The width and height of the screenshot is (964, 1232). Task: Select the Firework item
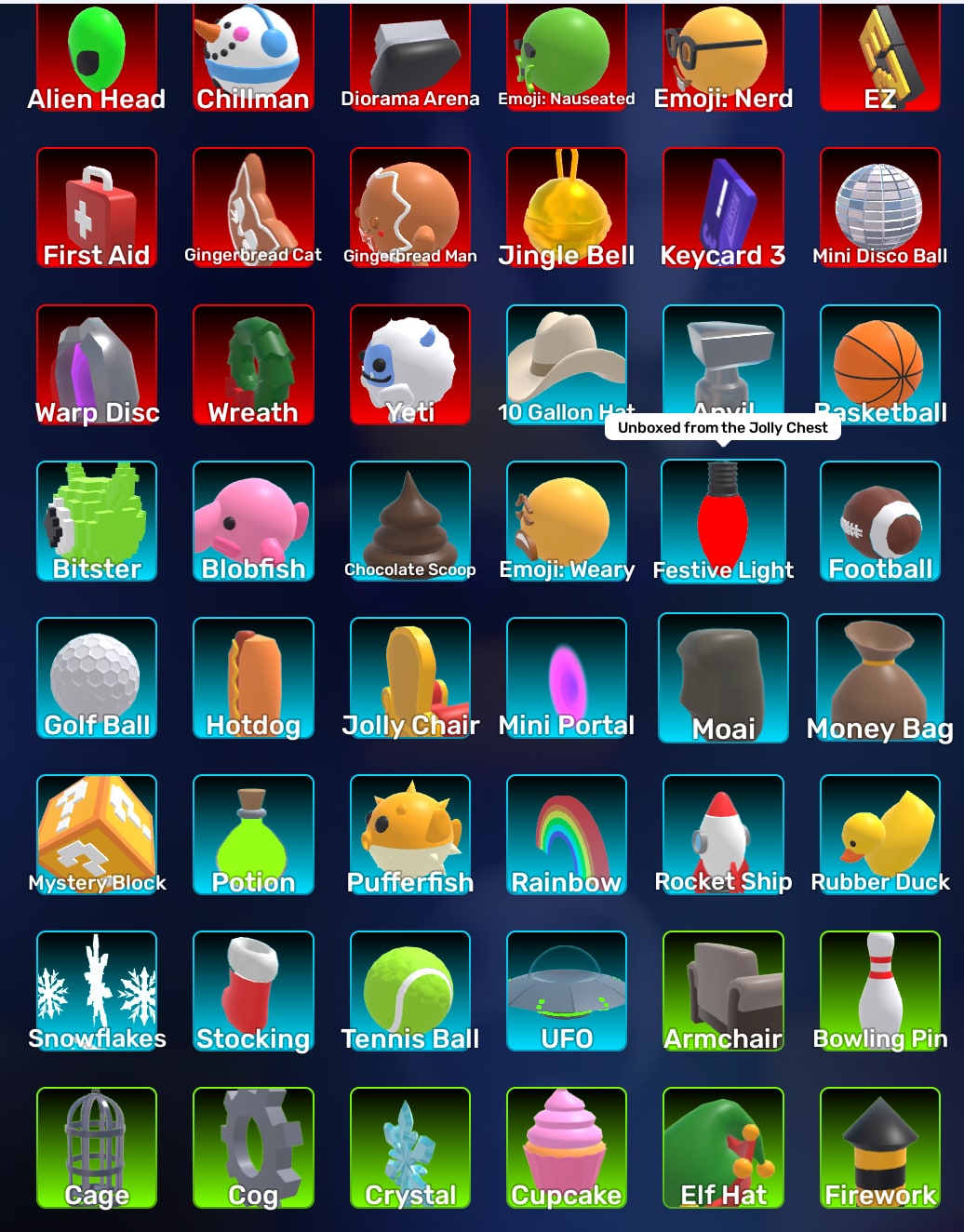point(880,1148)
